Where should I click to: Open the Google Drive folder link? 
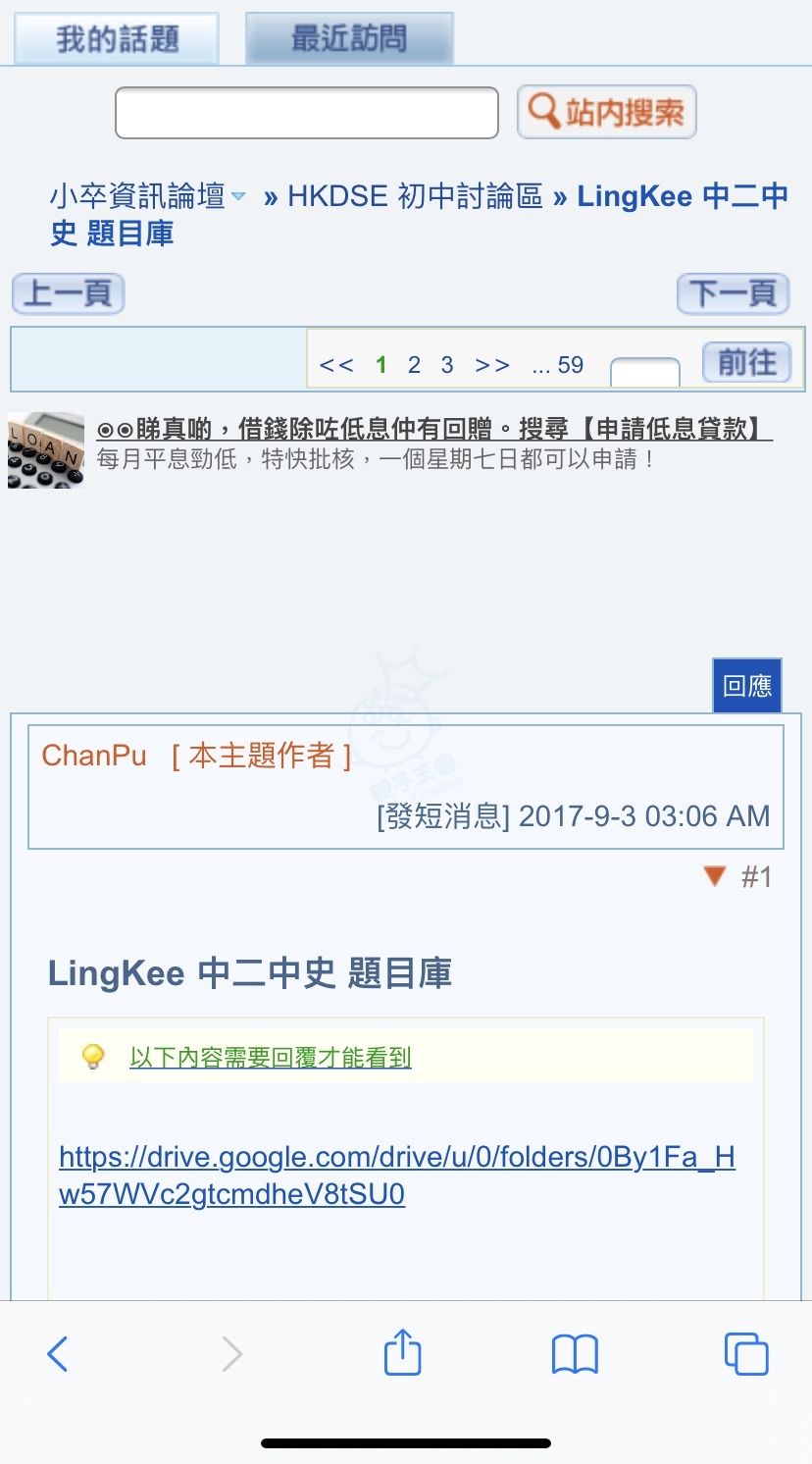click(396, 1175)
